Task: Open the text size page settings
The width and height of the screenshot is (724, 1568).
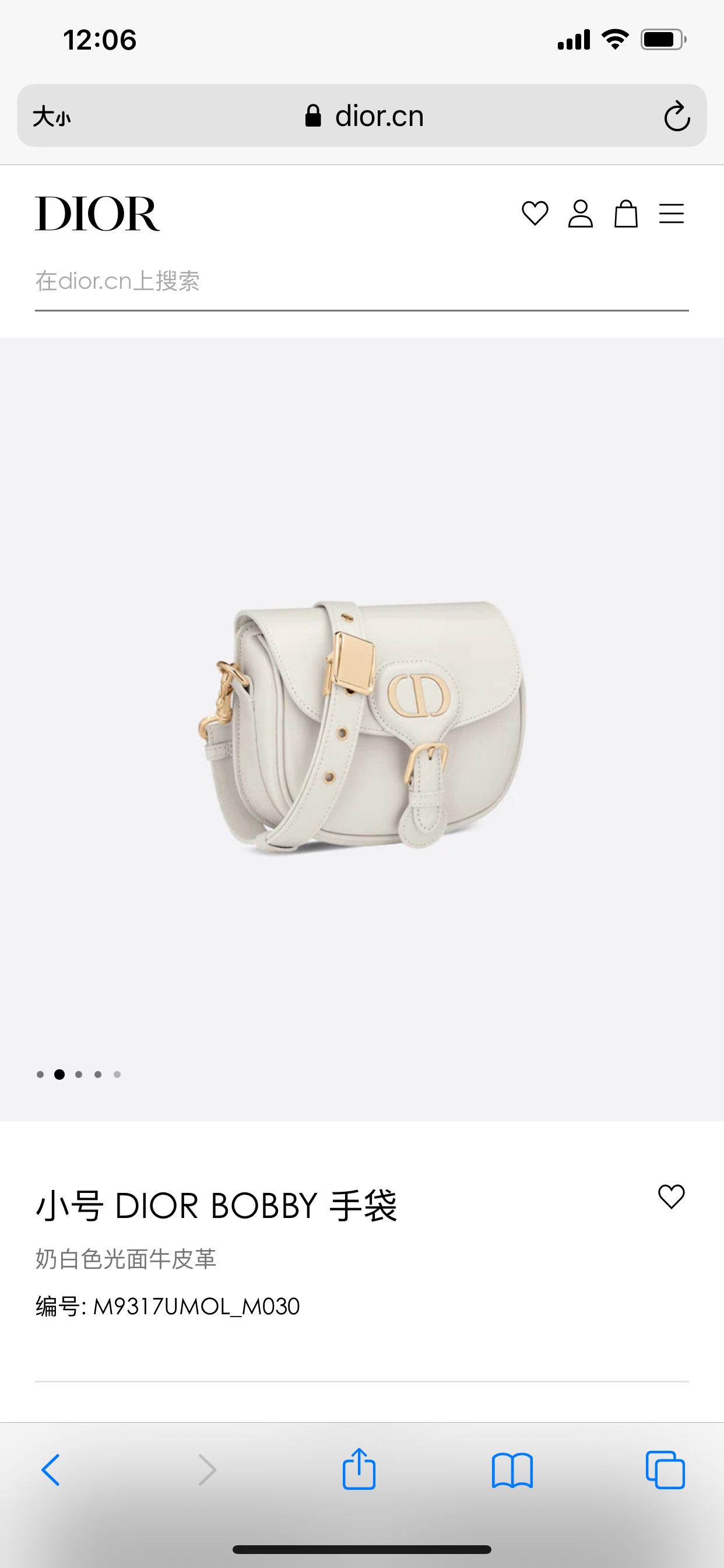Action: point(52,116)
